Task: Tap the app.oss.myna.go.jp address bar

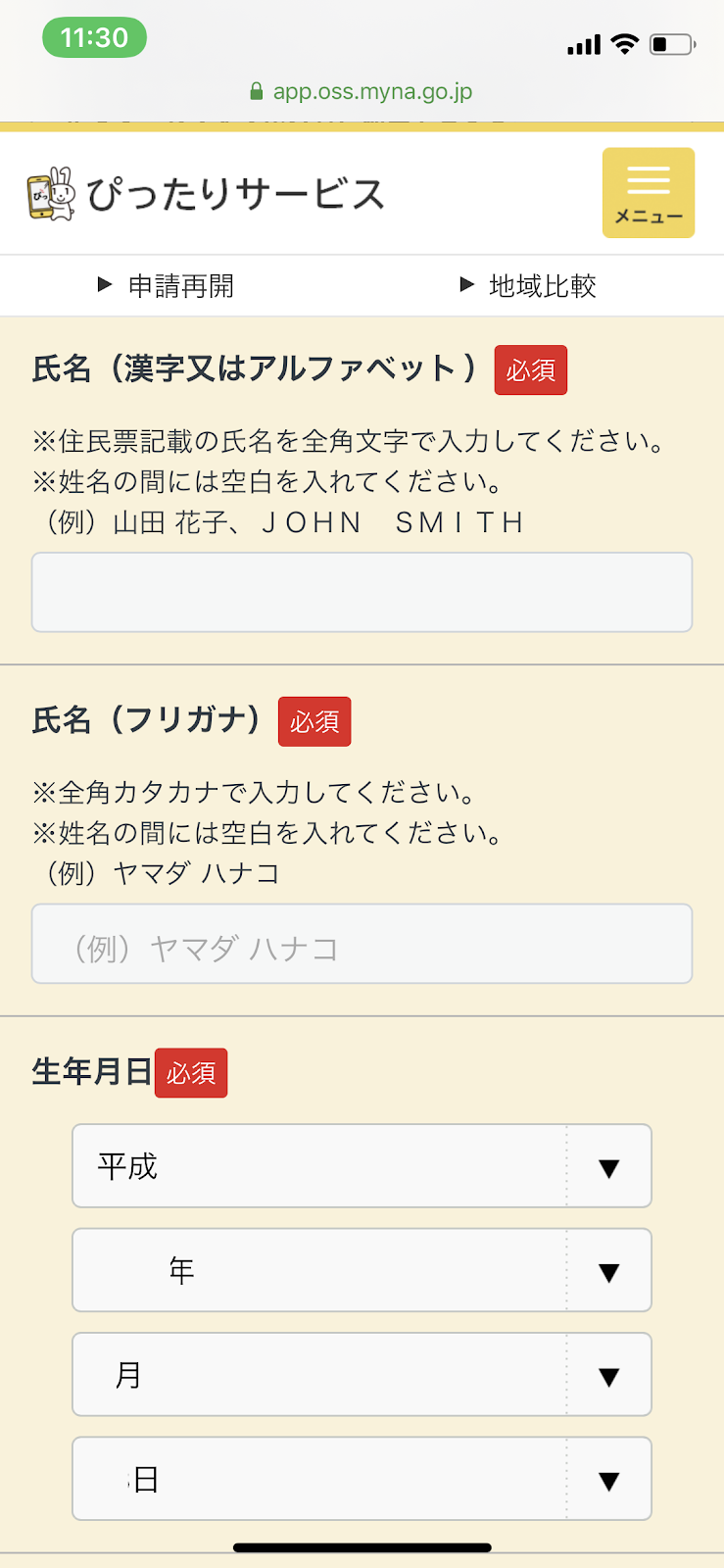Action: [362, 92]
